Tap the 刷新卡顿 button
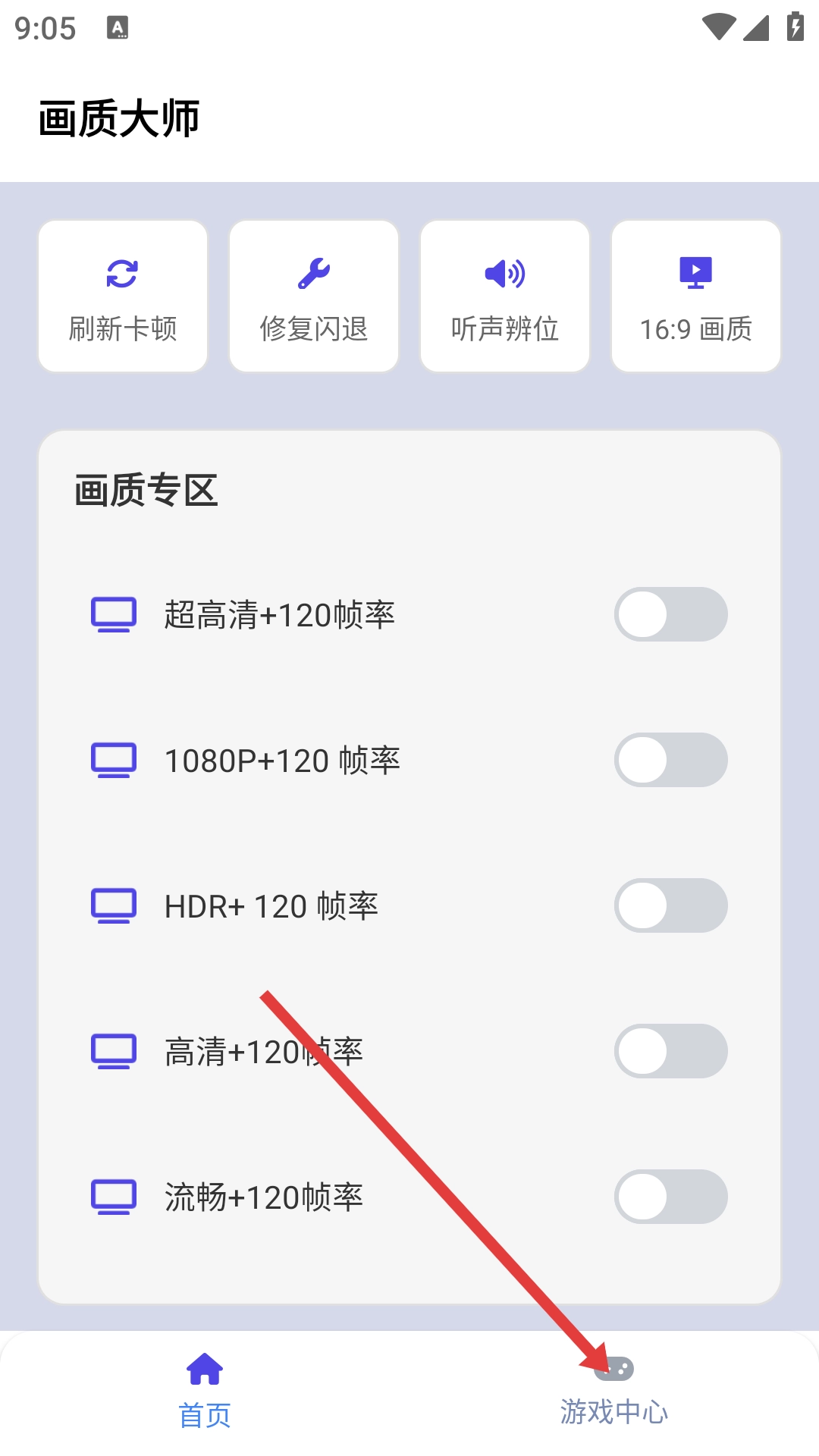The height and width of the screenshot is (1456, 819). 123,297
